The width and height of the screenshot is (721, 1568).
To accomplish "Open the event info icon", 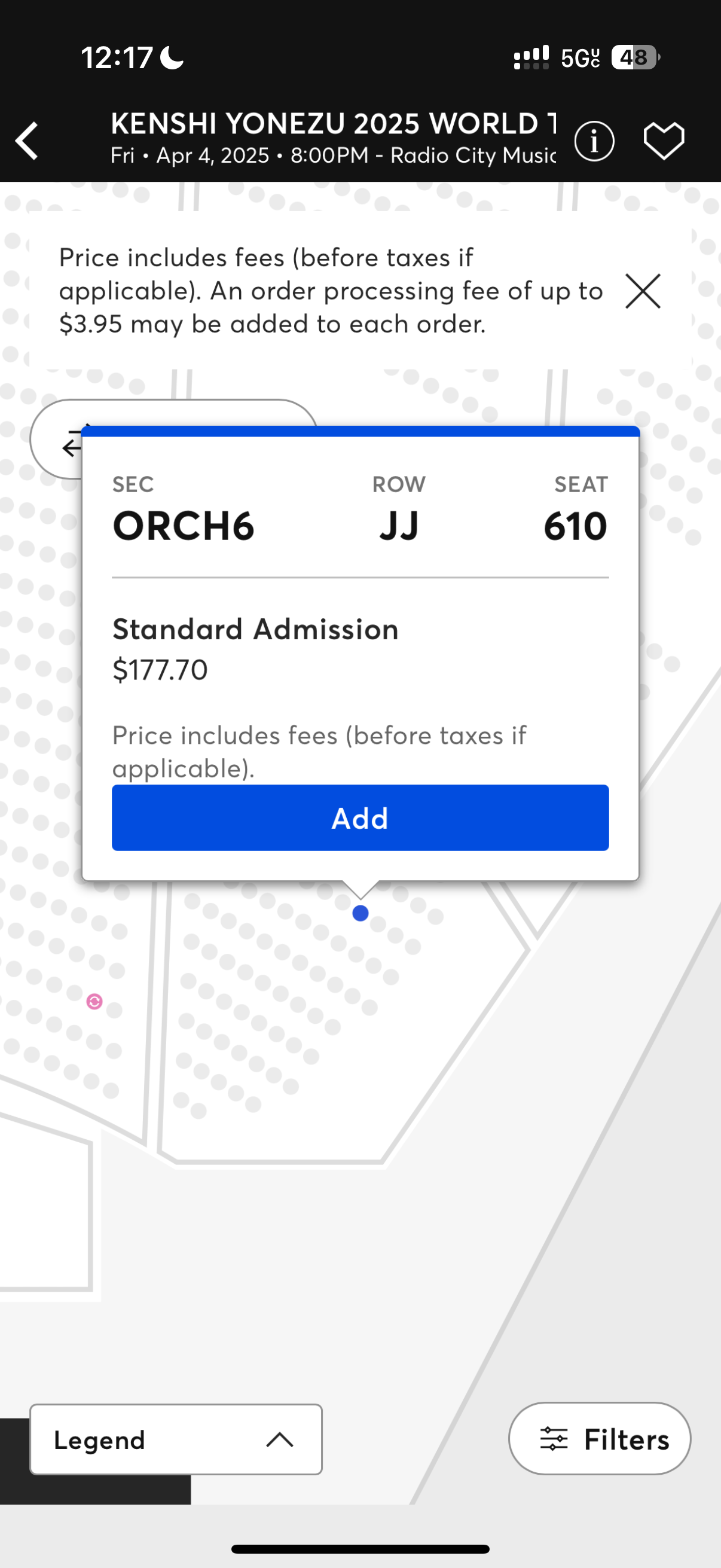I will click(x=594, y=141).
